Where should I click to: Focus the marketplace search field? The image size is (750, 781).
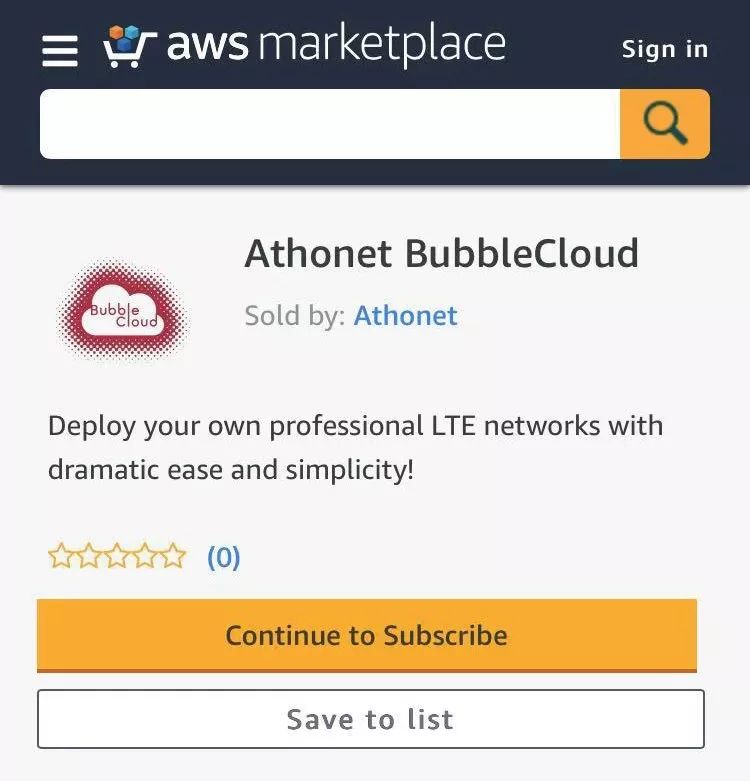click(x=330, y=124)
